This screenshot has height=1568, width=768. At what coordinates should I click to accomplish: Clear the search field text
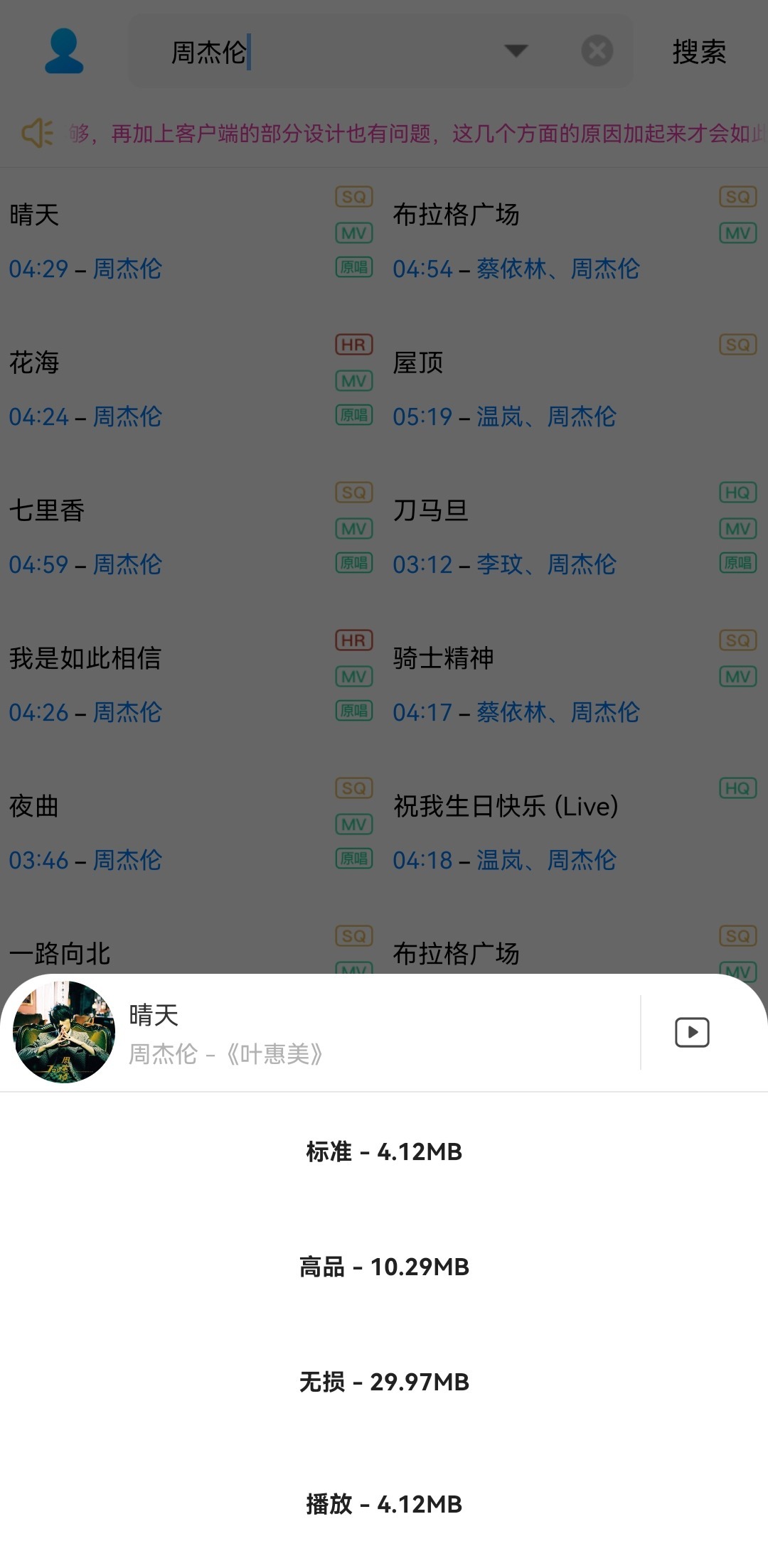[x=597, y=51]
